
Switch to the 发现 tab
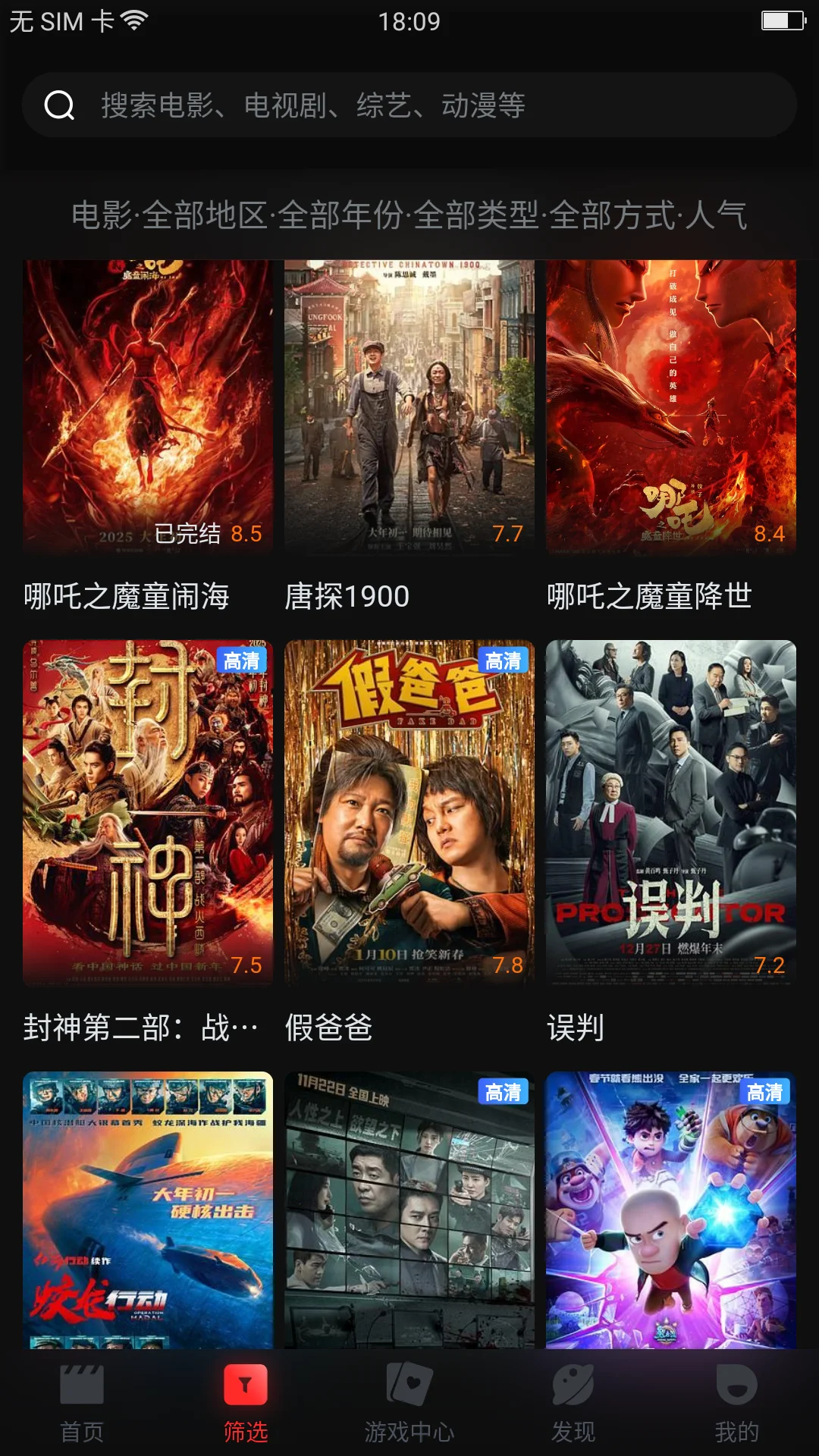pos(573,1403)
